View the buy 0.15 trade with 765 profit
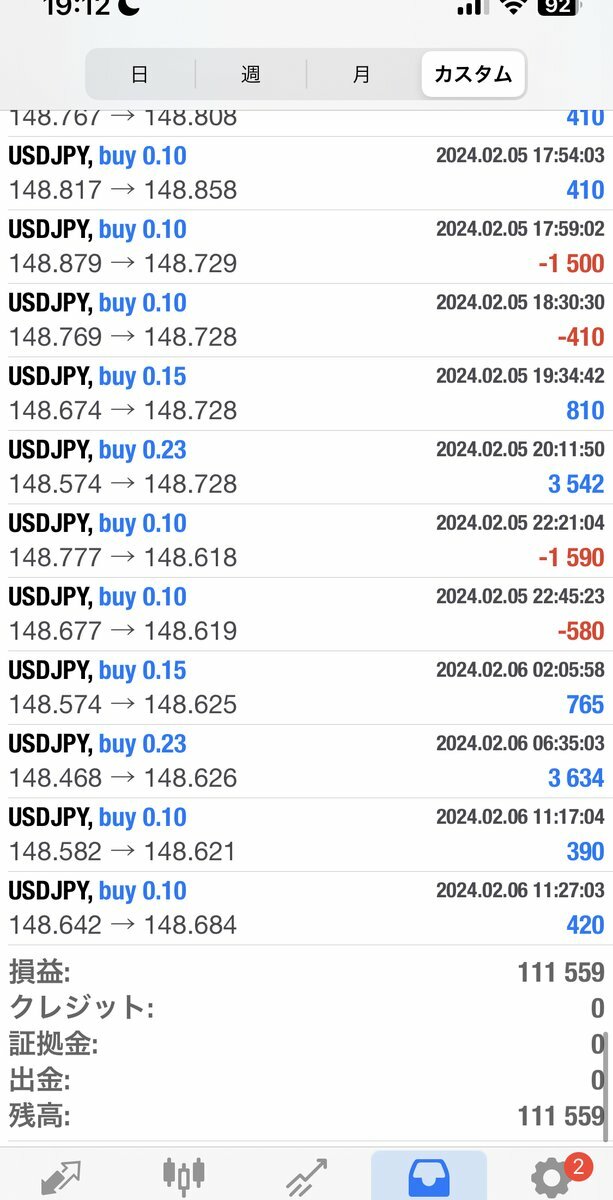The width and height of the screenshot is (613, 1200). [306, 688]
